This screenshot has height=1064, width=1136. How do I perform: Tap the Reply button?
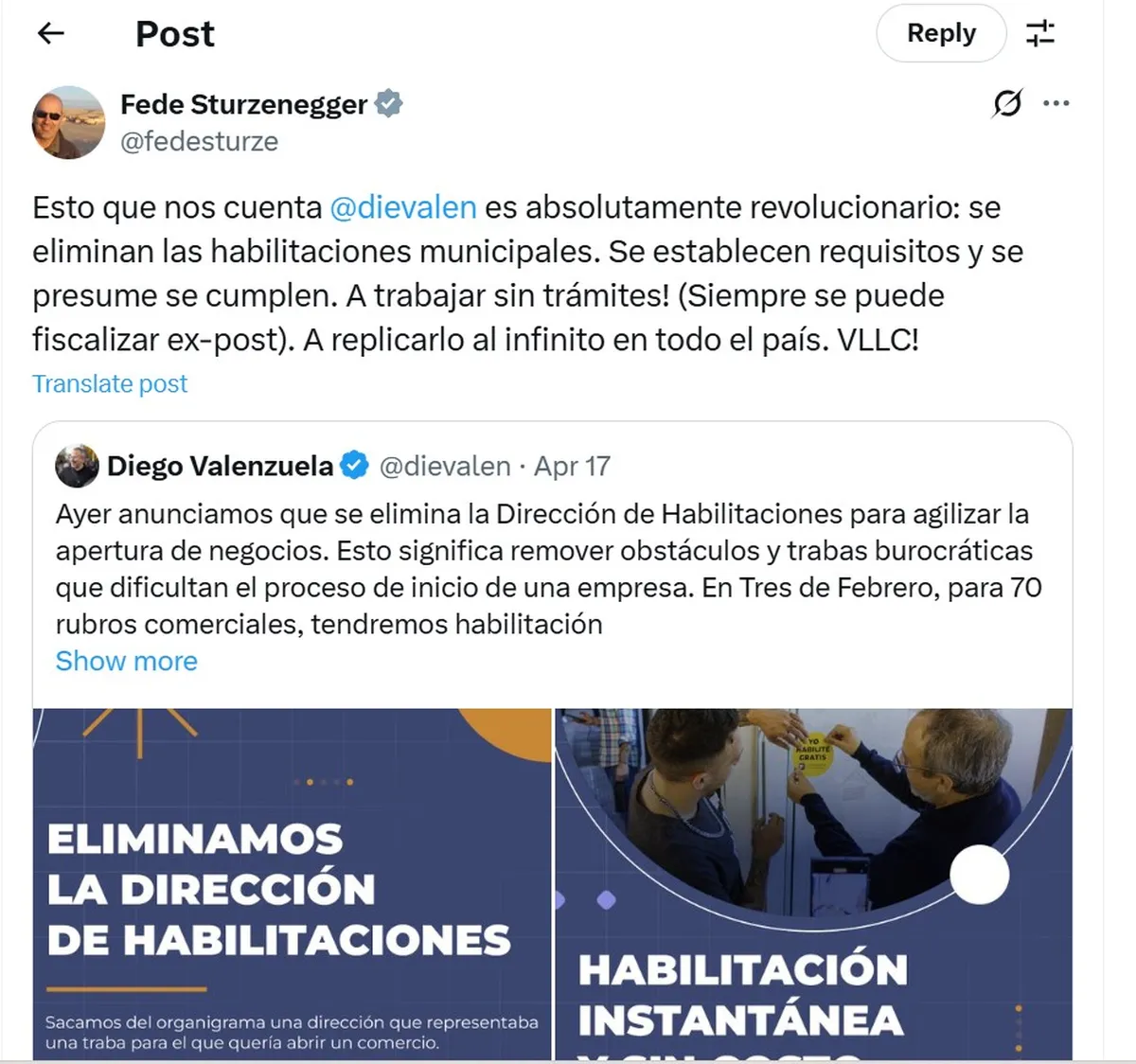pyautogui.click(x=940, y=34)
